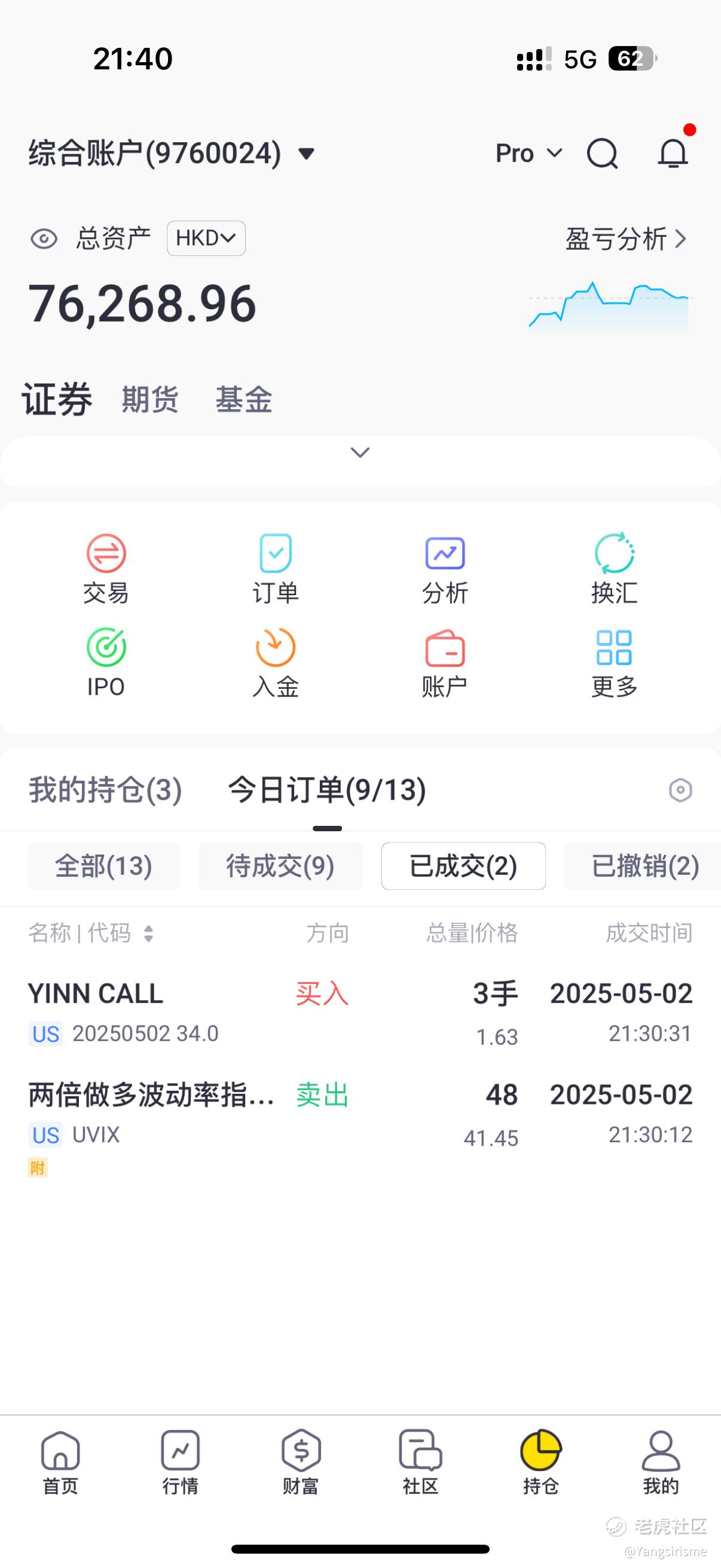
Task: Filter orders by 待成交(9)
Action: pyautogui.click(x=280, y=865)
